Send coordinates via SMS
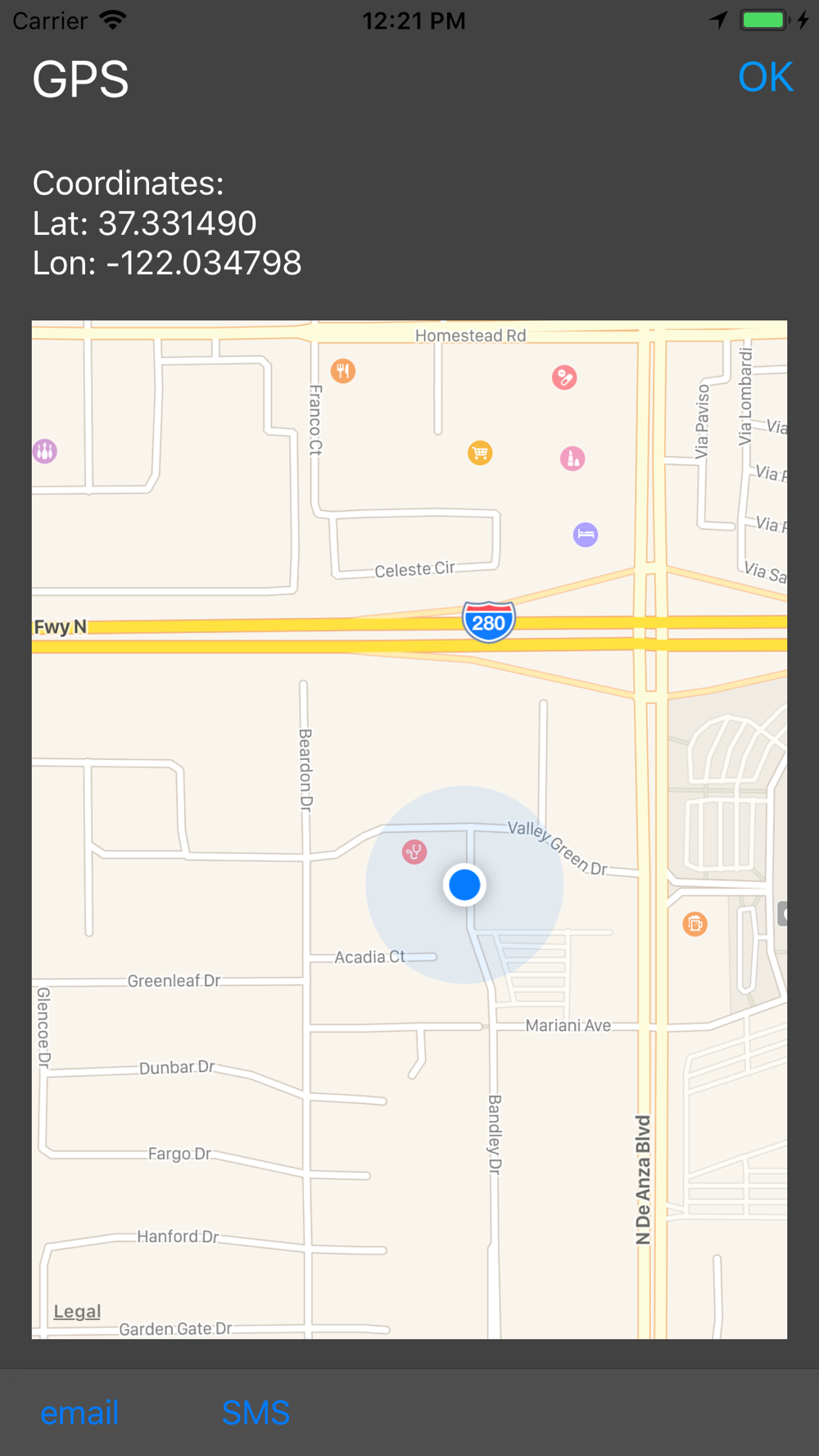The image size is (819, 1456). click(x=256, y=1413)
